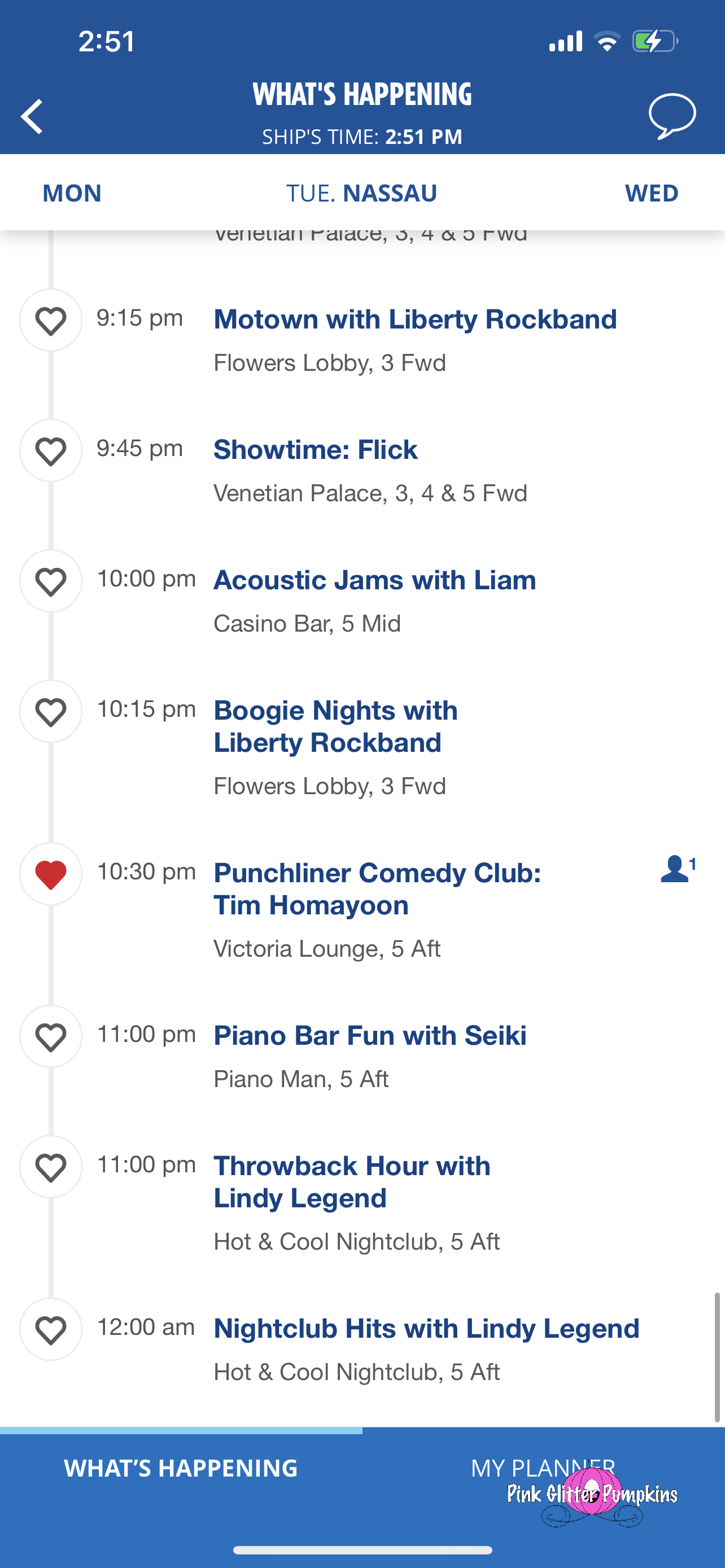Favorite Boogie Nights with Liberty Rockband

tap(50, 712)
